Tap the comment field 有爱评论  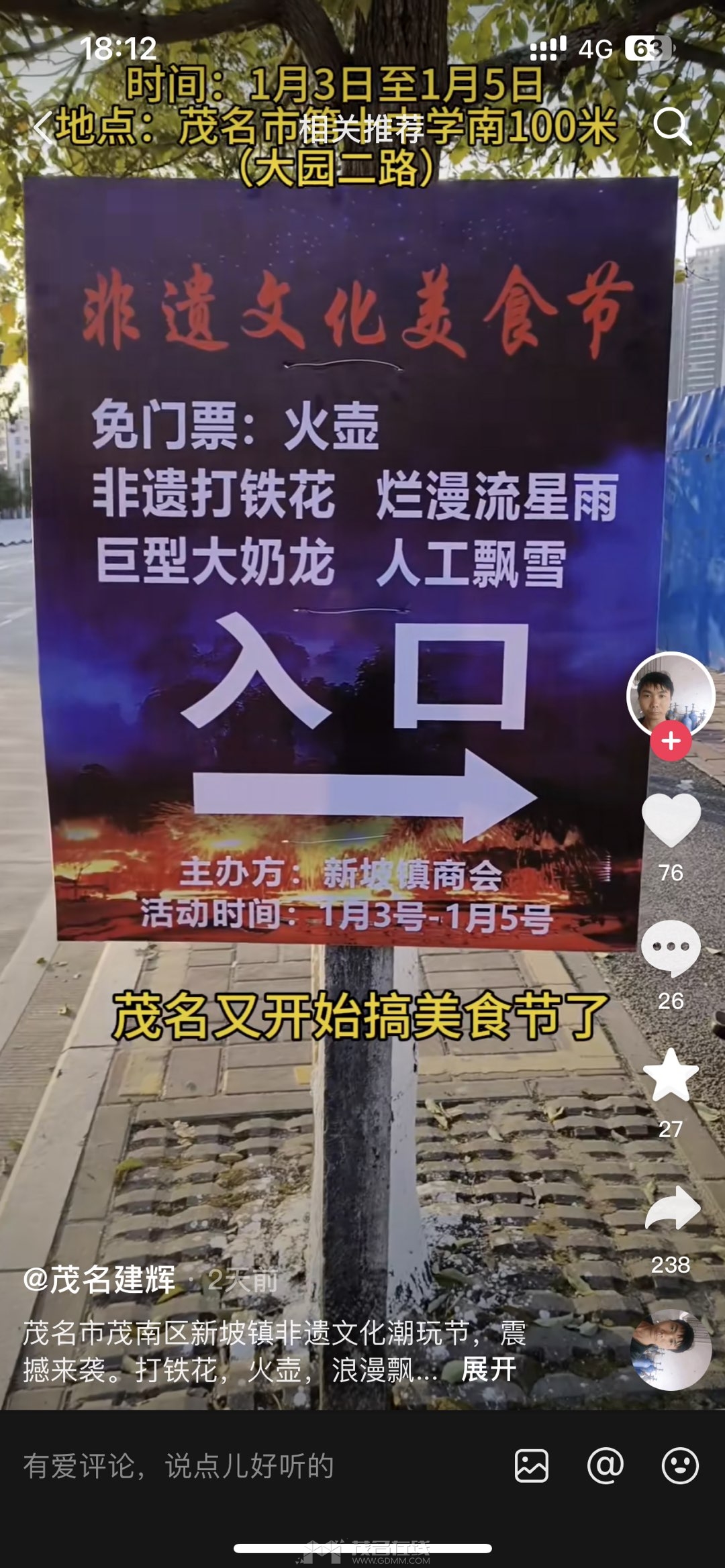click(x=179, y=1466)
